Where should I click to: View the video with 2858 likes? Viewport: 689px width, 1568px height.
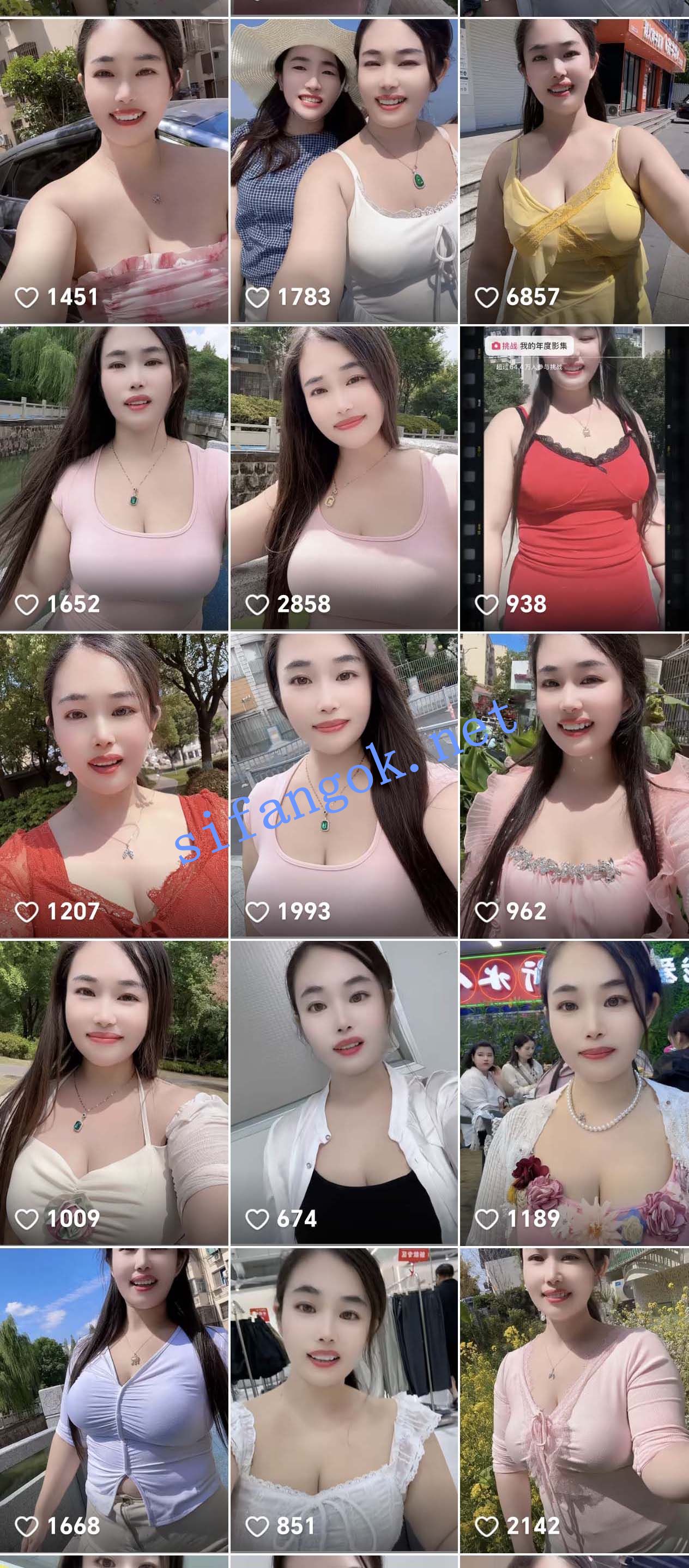343,478
